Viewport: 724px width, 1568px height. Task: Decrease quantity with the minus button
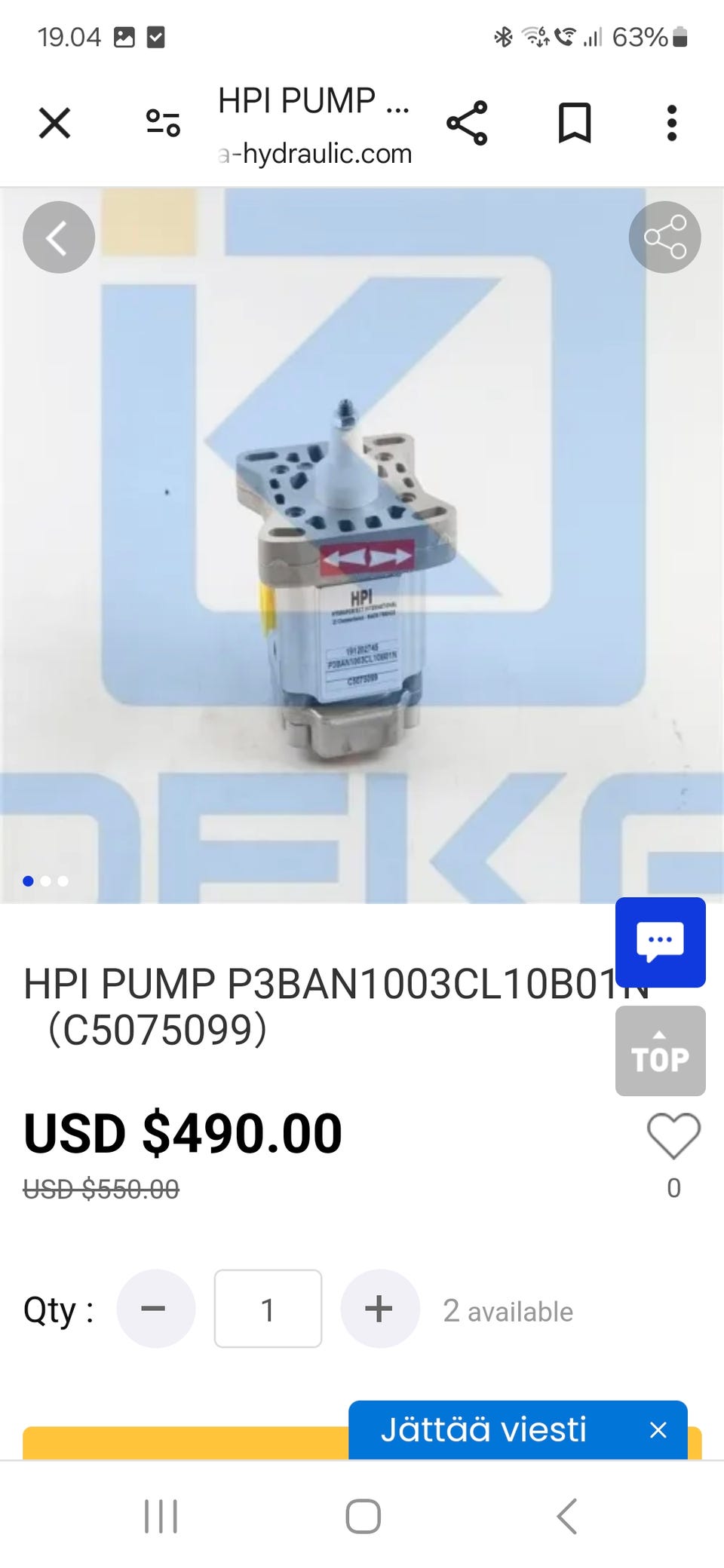(x=156, y=1309)
